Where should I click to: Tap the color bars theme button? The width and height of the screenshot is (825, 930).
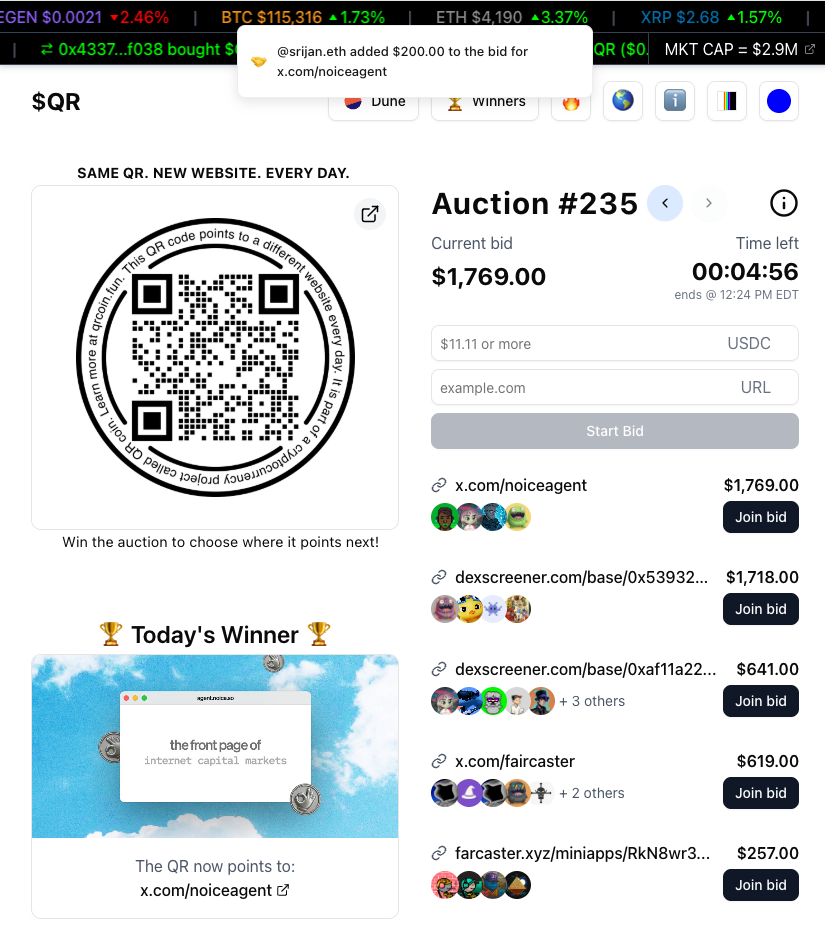[727, 102]
